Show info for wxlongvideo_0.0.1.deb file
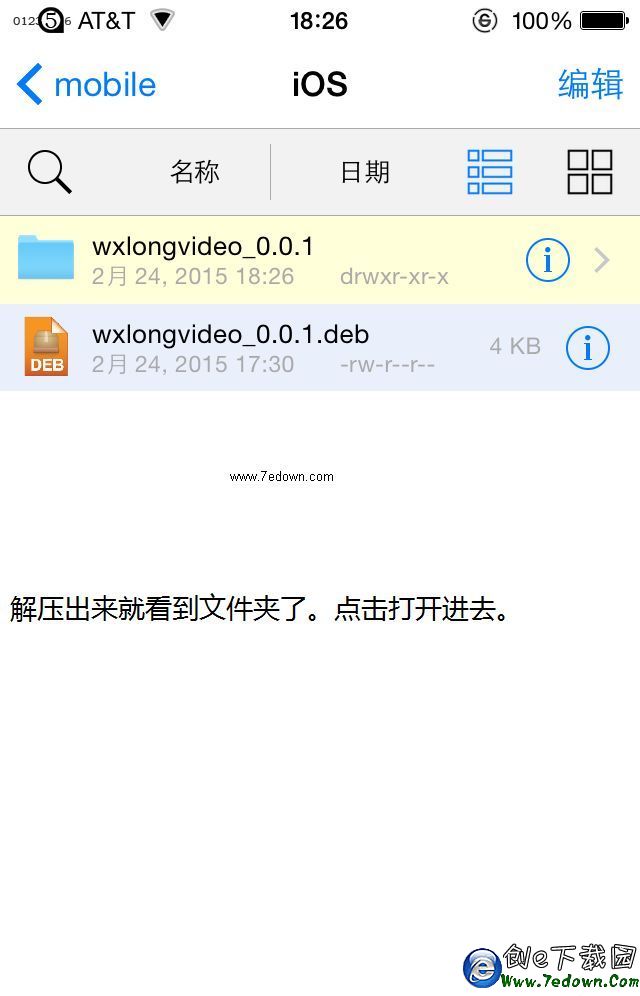The image size is (640, 996). tap(588, 347)
